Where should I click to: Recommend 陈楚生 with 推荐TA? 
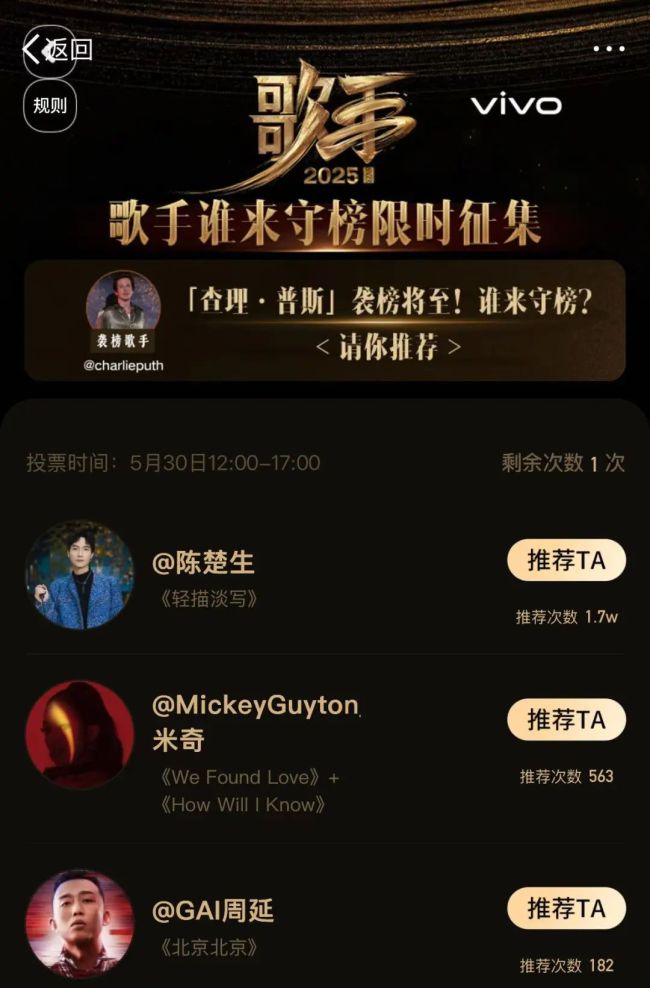(x=566, y=561)
